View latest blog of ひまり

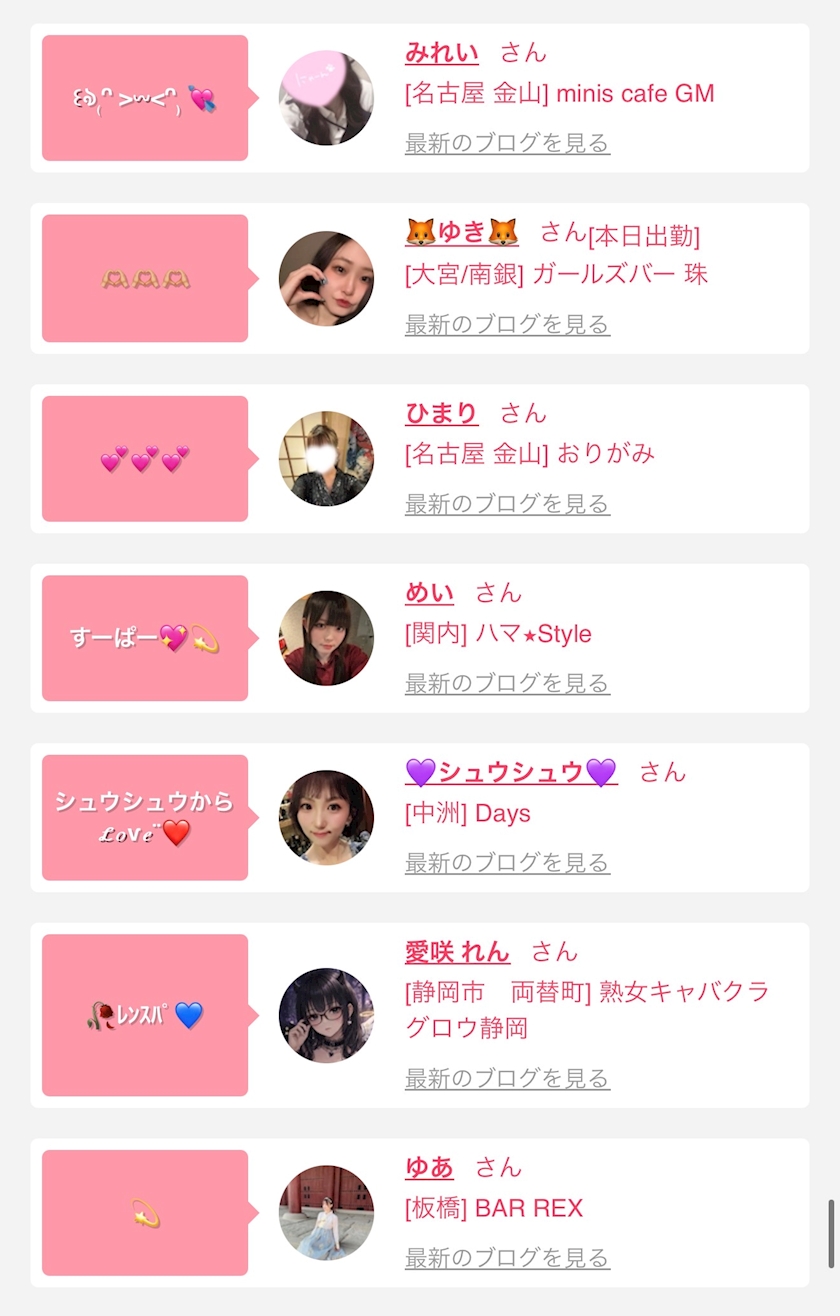507,503
